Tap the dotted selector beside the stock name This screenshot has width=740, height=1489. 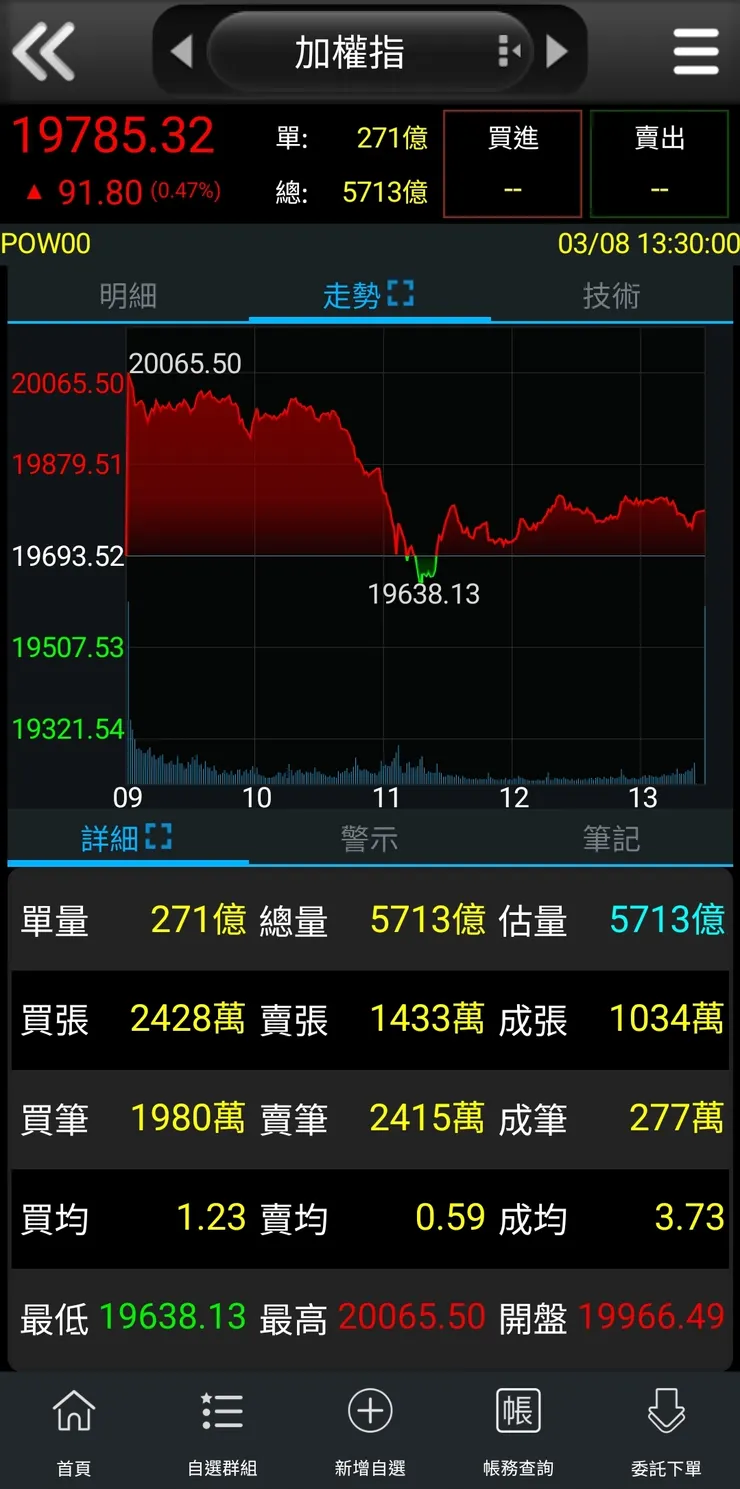(507, 51)
